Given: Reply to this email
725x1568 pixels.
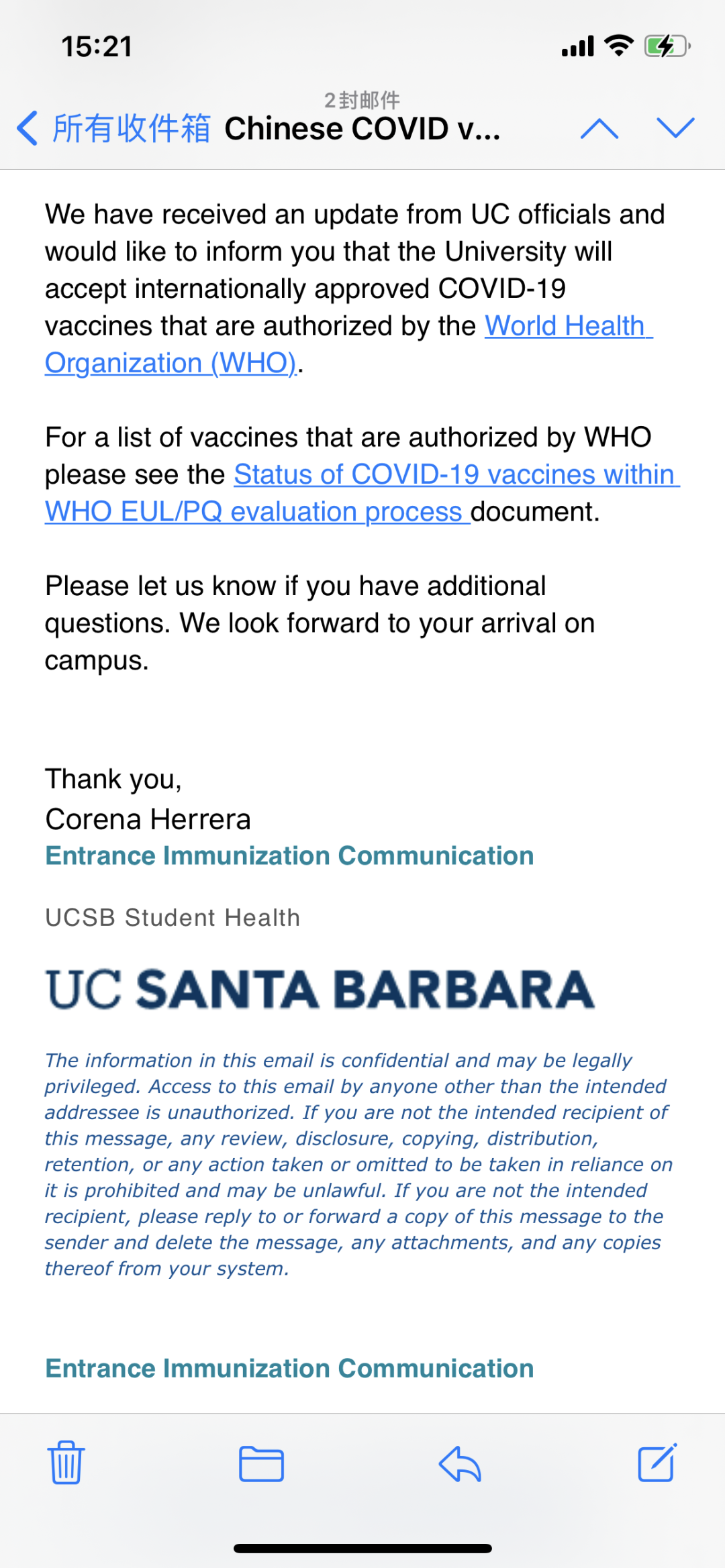Looking at the screenshot, I should 460,1463.
